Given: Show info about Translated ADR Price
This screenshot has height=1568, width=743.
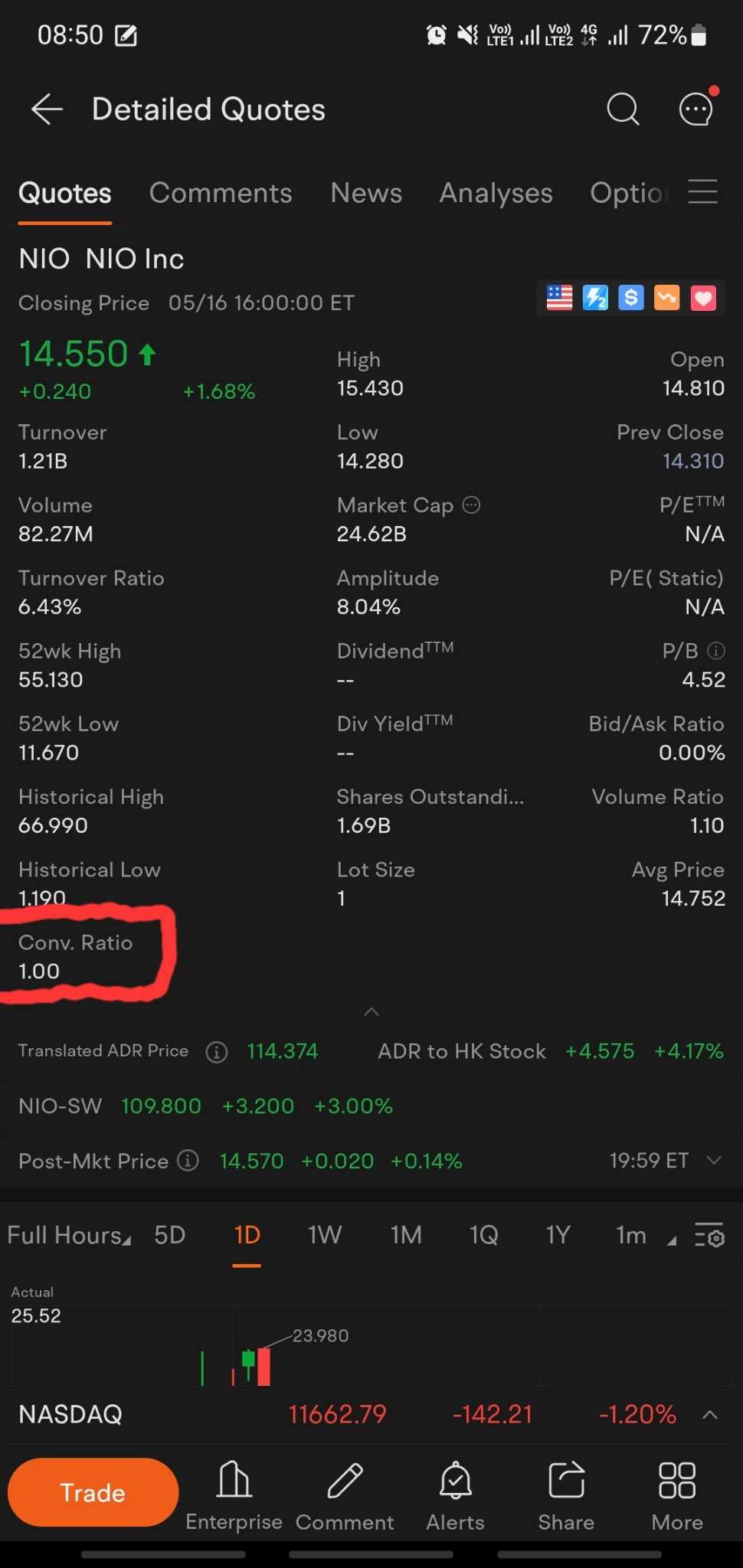Looking at the screenshot, I should (x=217, y=1052).
